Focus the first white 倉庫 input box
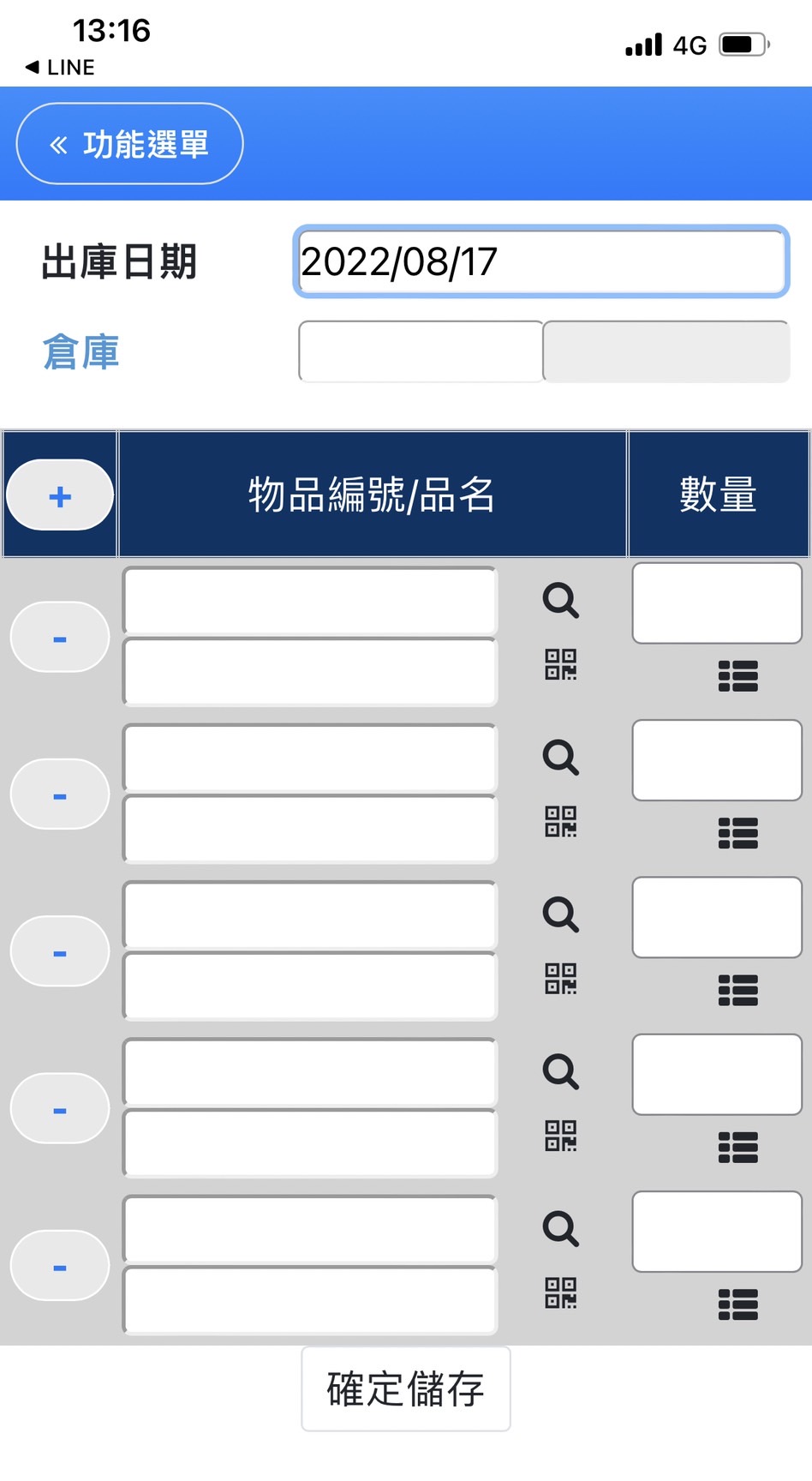Viewport: 812px width, 1481px height. pos(421,351)
